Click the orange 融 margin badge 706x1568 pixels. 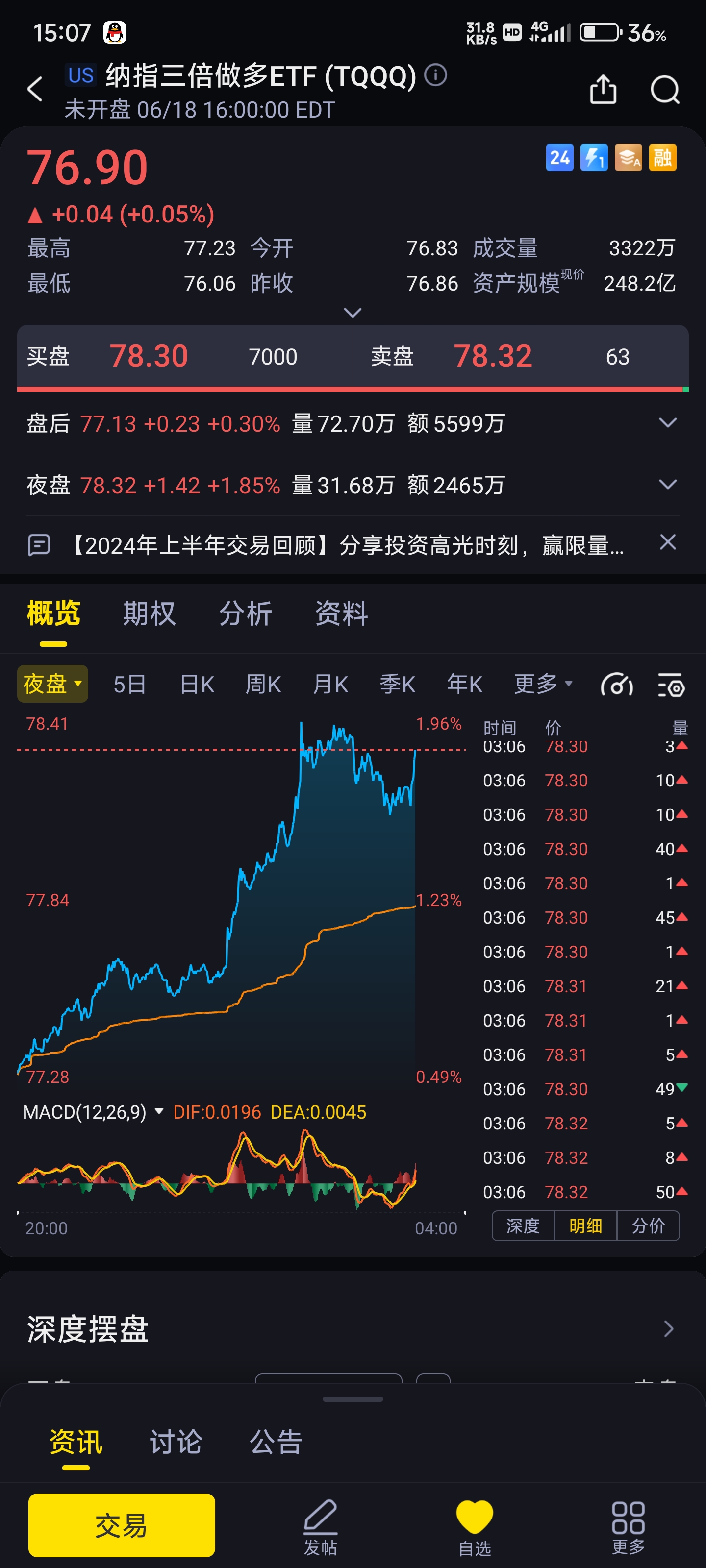pos(663,158)
